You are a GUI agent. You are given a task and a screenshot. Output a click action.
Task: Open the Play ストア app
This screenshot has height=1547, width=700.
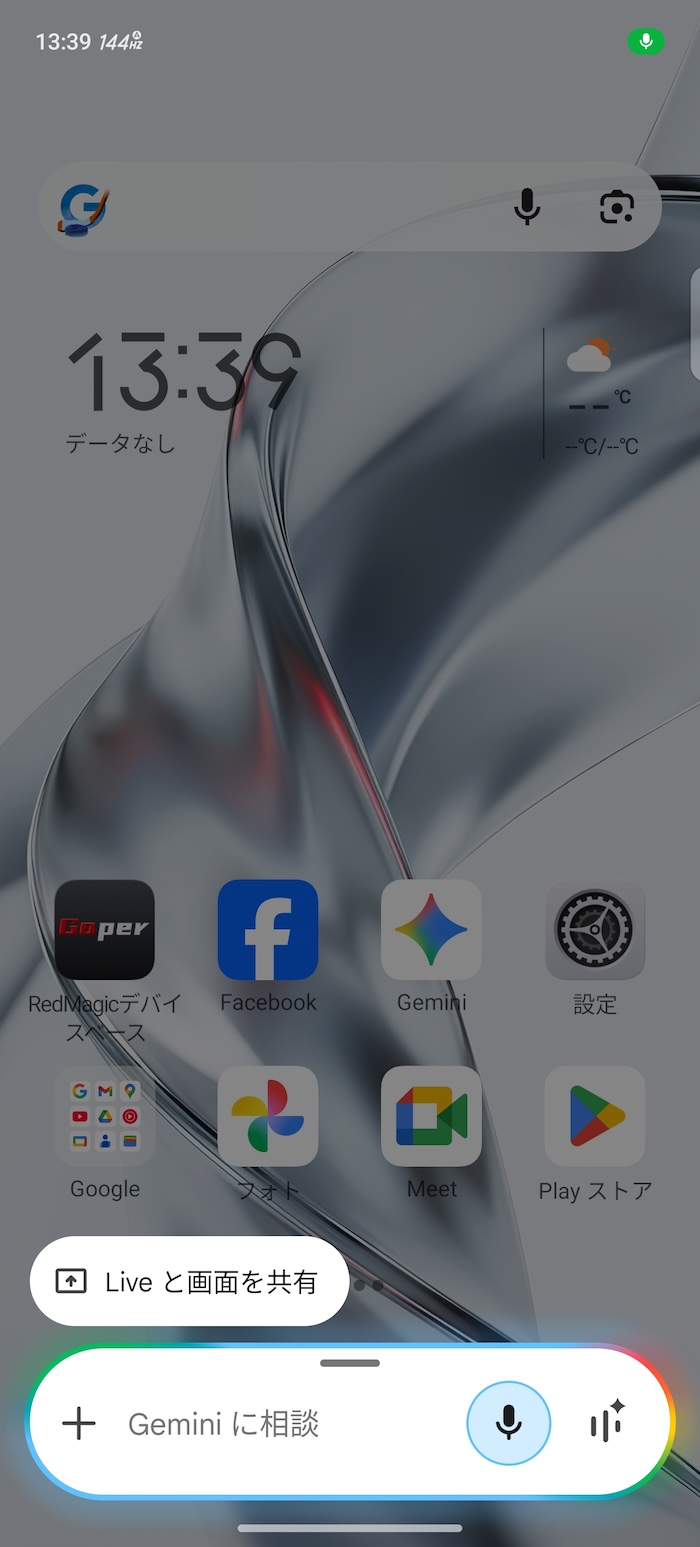point(595,1116)
